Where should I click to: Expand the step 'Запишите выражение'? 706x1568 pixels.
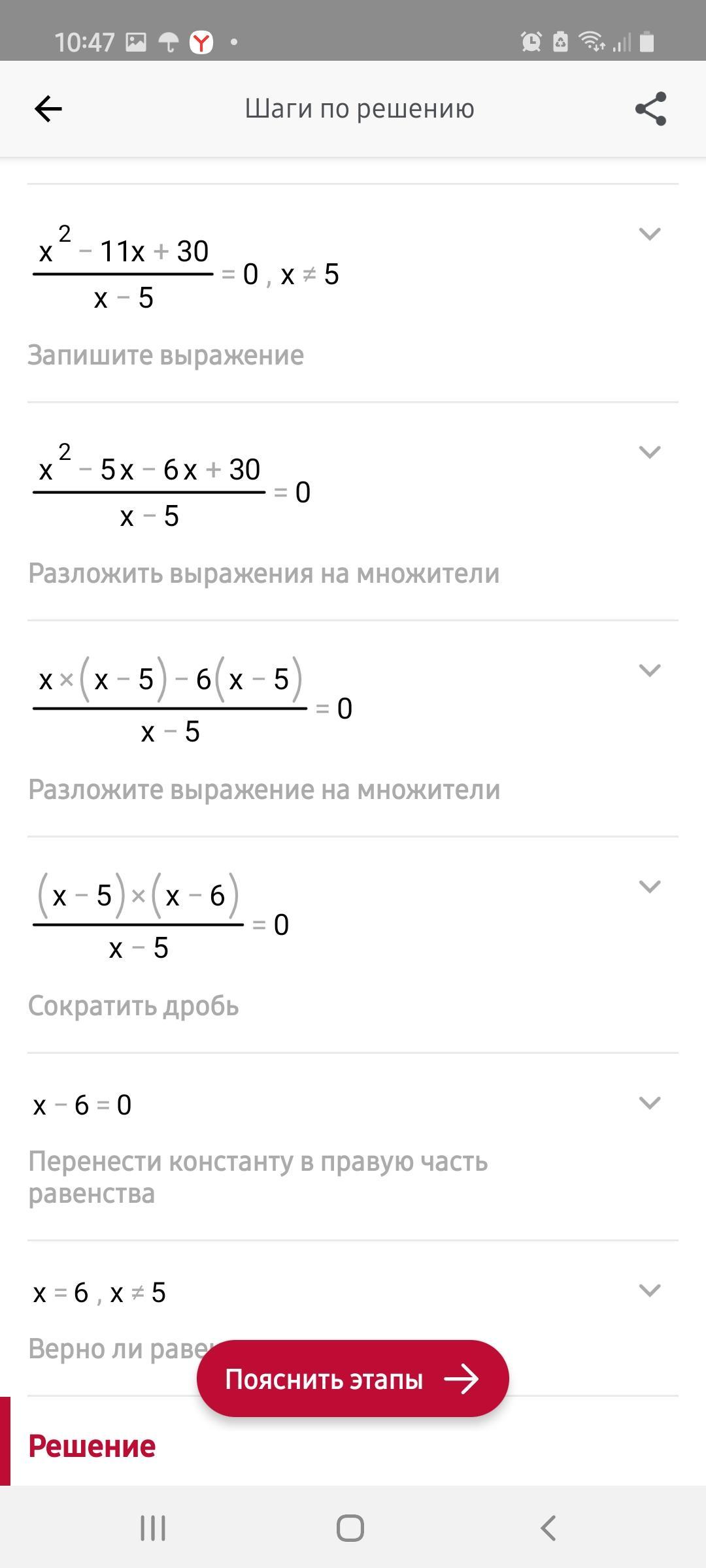649,234
